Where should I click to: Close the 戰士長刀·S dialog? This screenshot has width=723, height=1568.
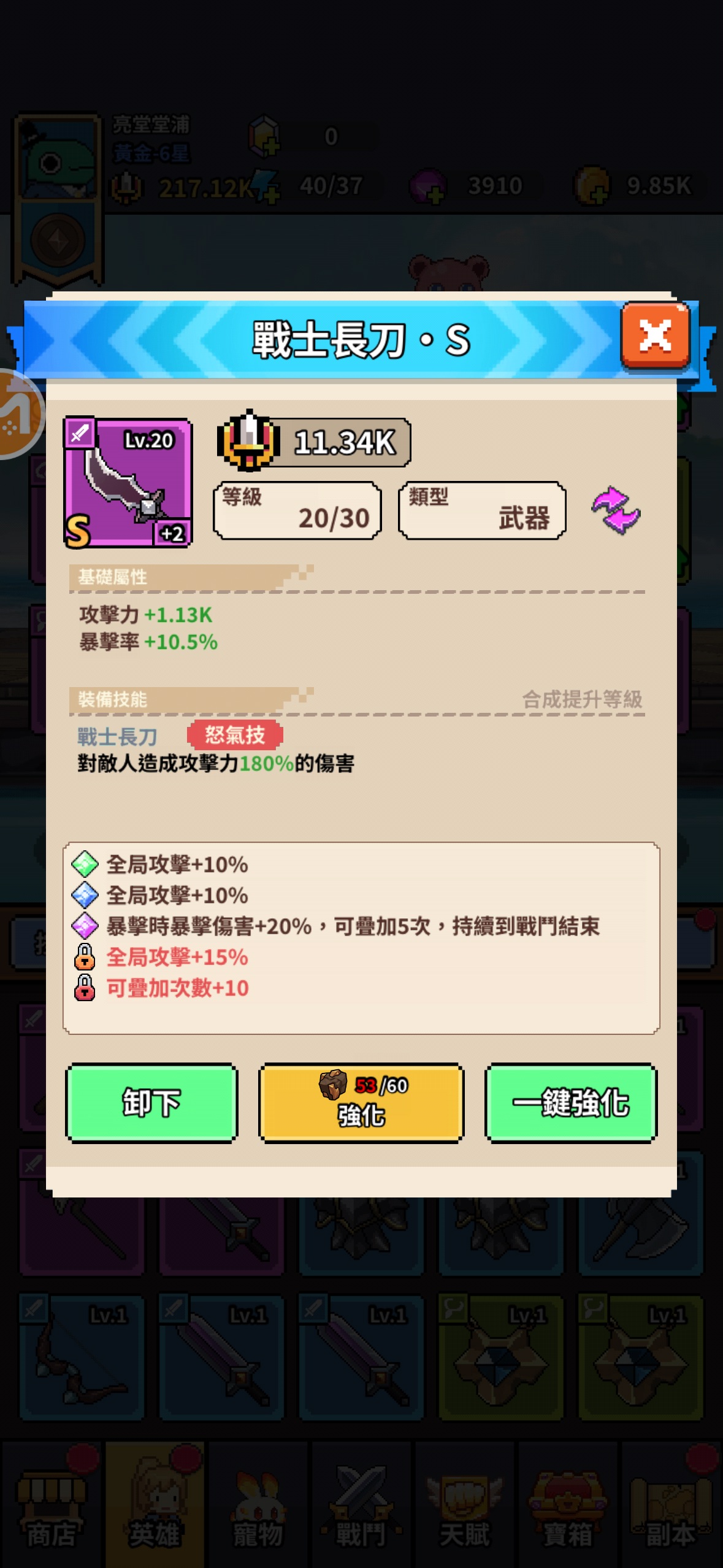[x=655, y=336]
